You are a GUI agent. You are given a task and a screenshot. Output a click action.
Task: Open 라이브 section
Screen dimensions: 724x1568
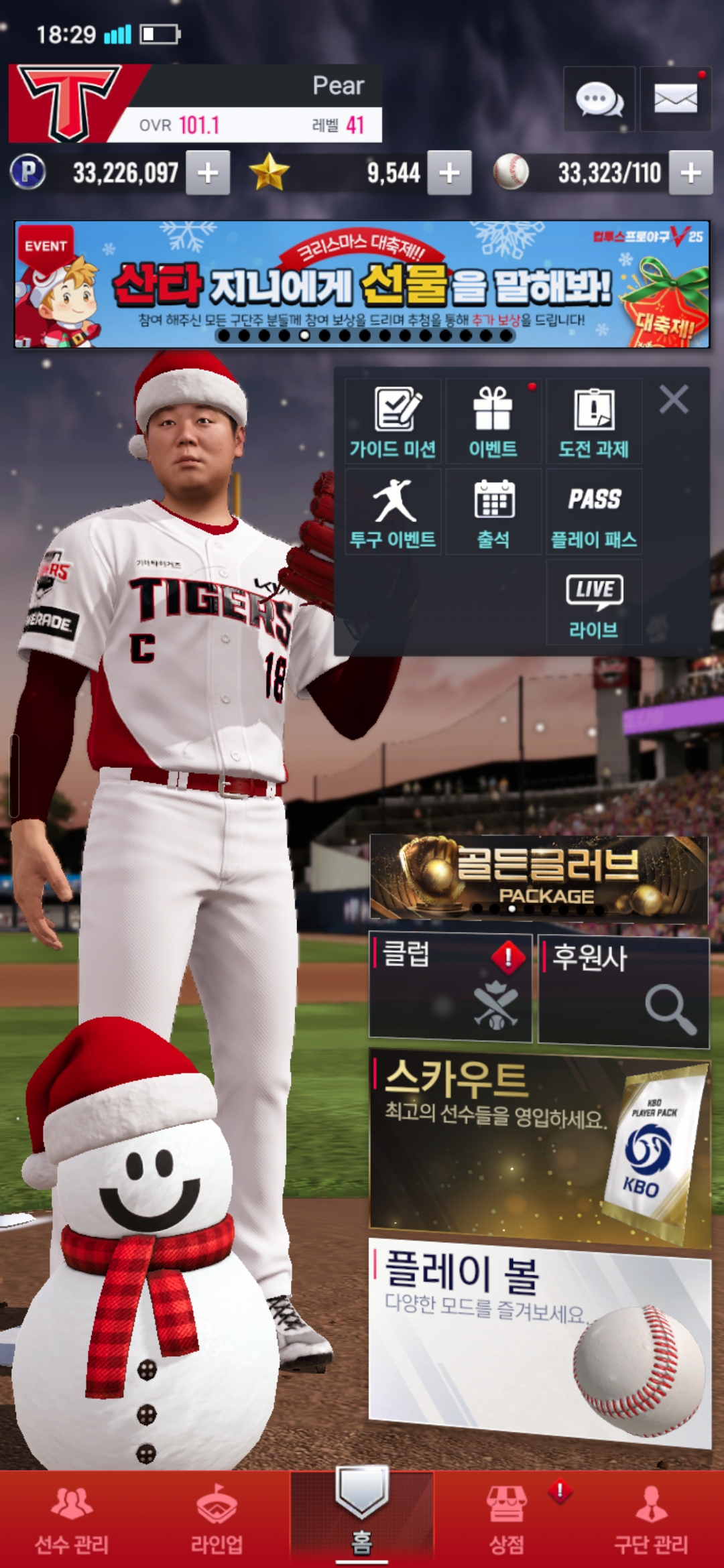[x=594, y=602]
